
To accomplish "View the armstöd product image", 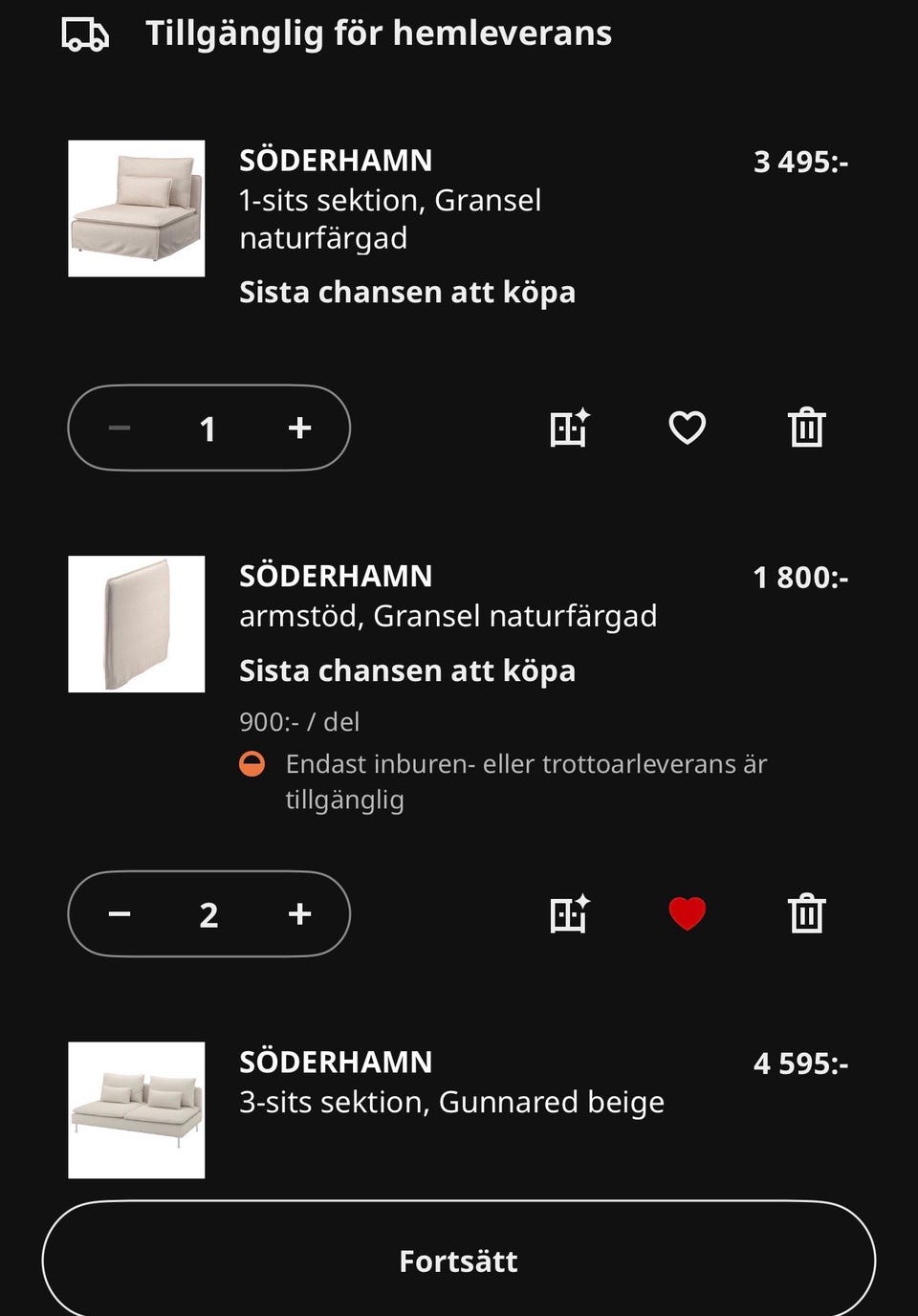I will [136, 623].
